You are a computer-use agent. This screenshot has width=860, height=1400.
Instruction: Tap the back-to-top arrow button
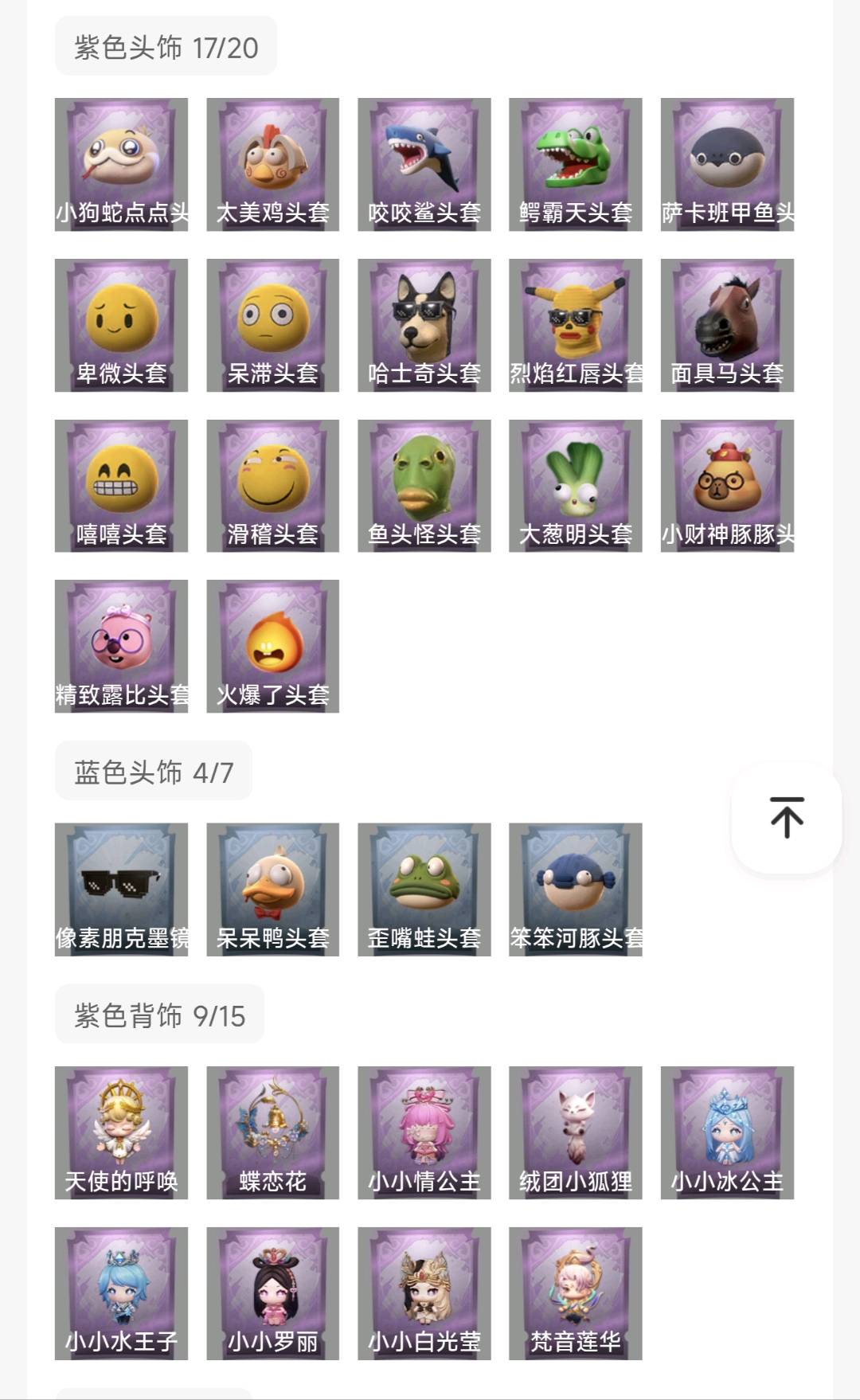[786, 817]
